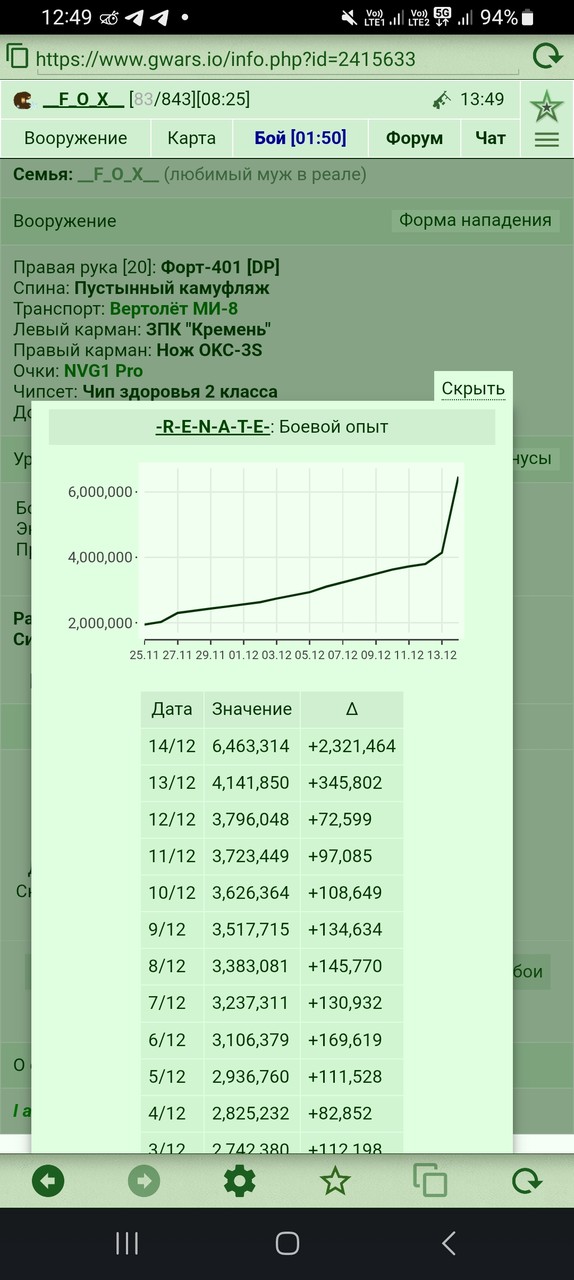The width and height of the screenshot is (574, 1280).
Task: Hide the chart popup with Скрыть
Action: point(473,389)
